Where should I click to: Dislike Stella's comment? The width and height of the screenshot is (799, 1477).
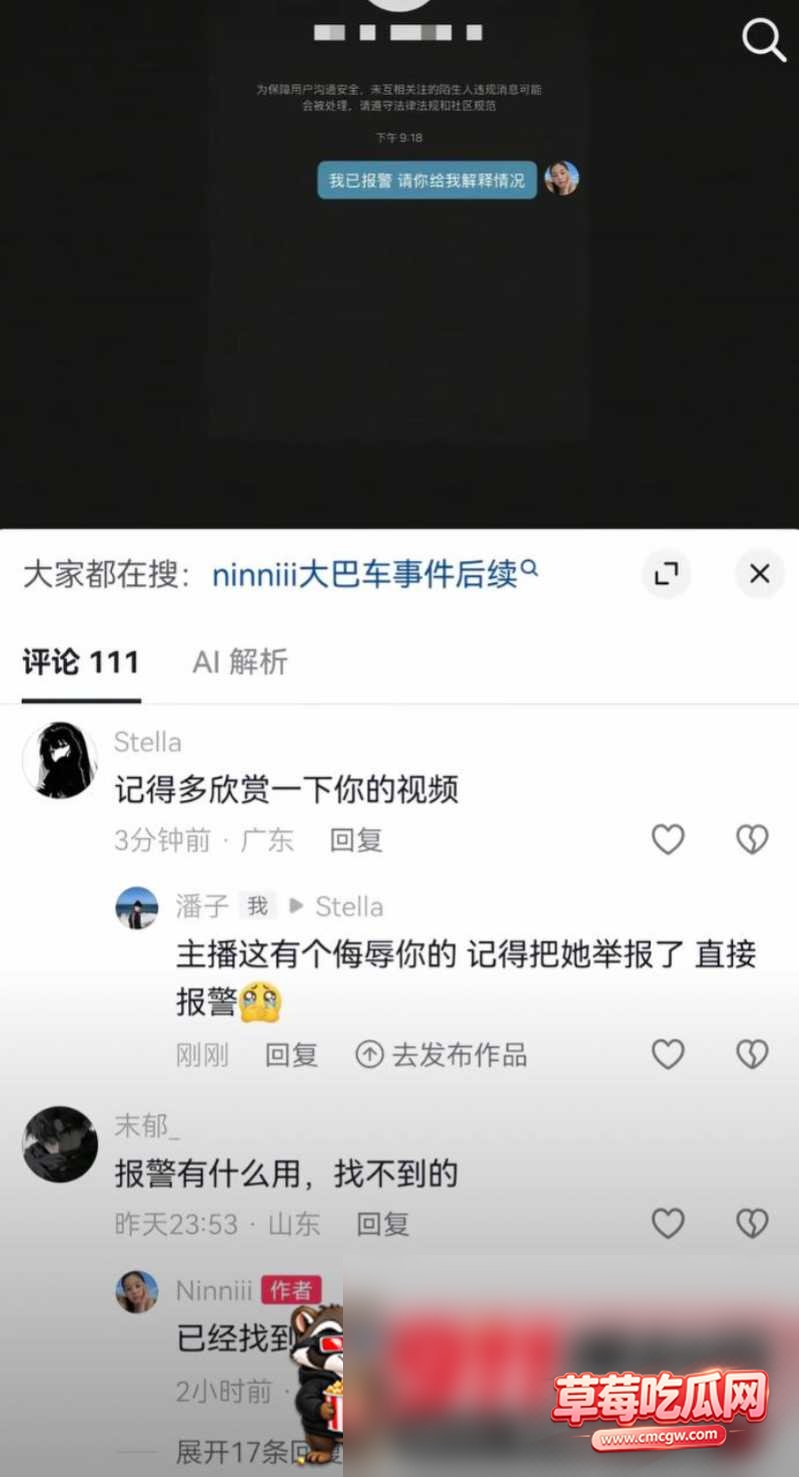pos(752,839)
